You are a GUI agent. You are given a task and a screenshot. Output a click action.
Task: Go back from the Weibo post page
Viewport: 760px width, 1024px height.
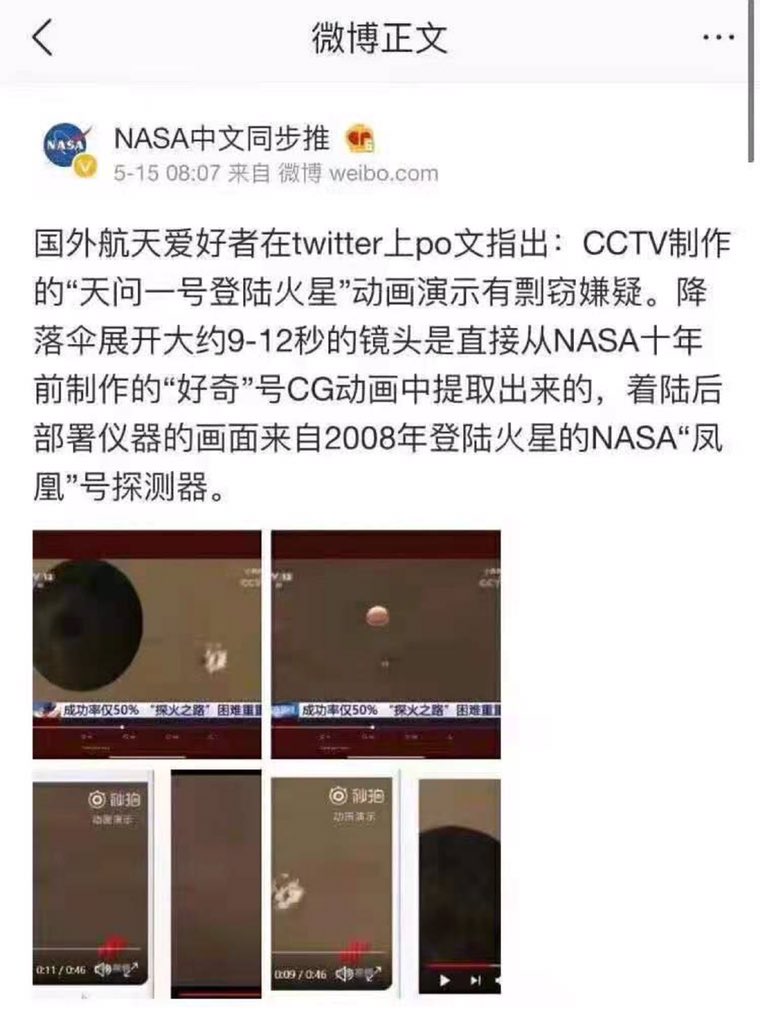(x=43, y=38)
